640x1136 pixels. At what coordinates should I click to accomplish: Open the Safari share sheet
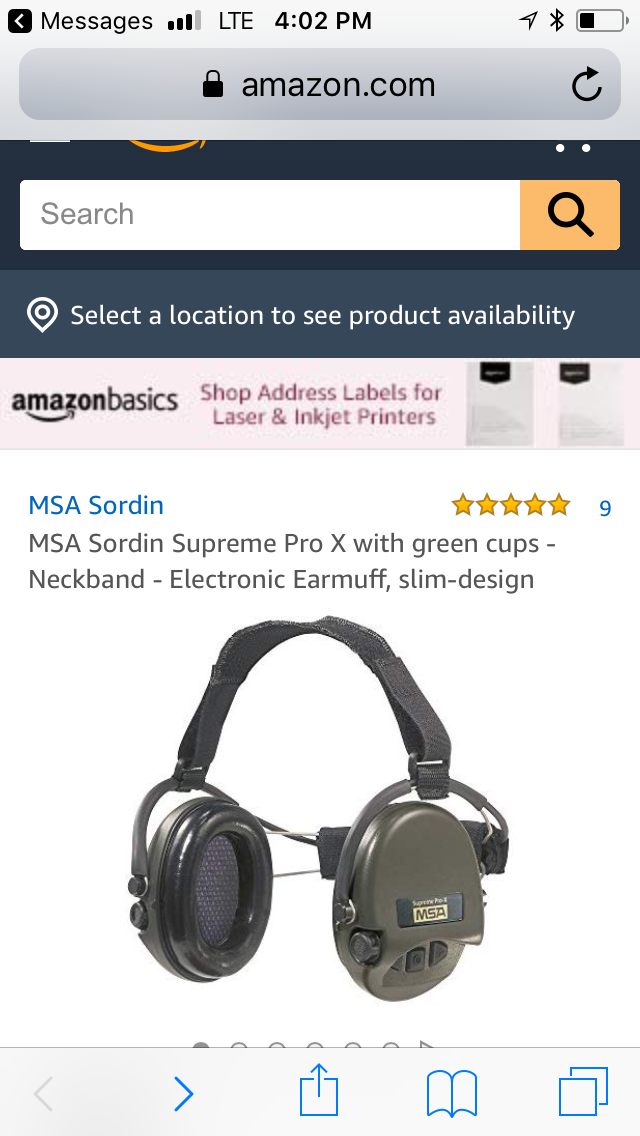(x=319, y=1089)
